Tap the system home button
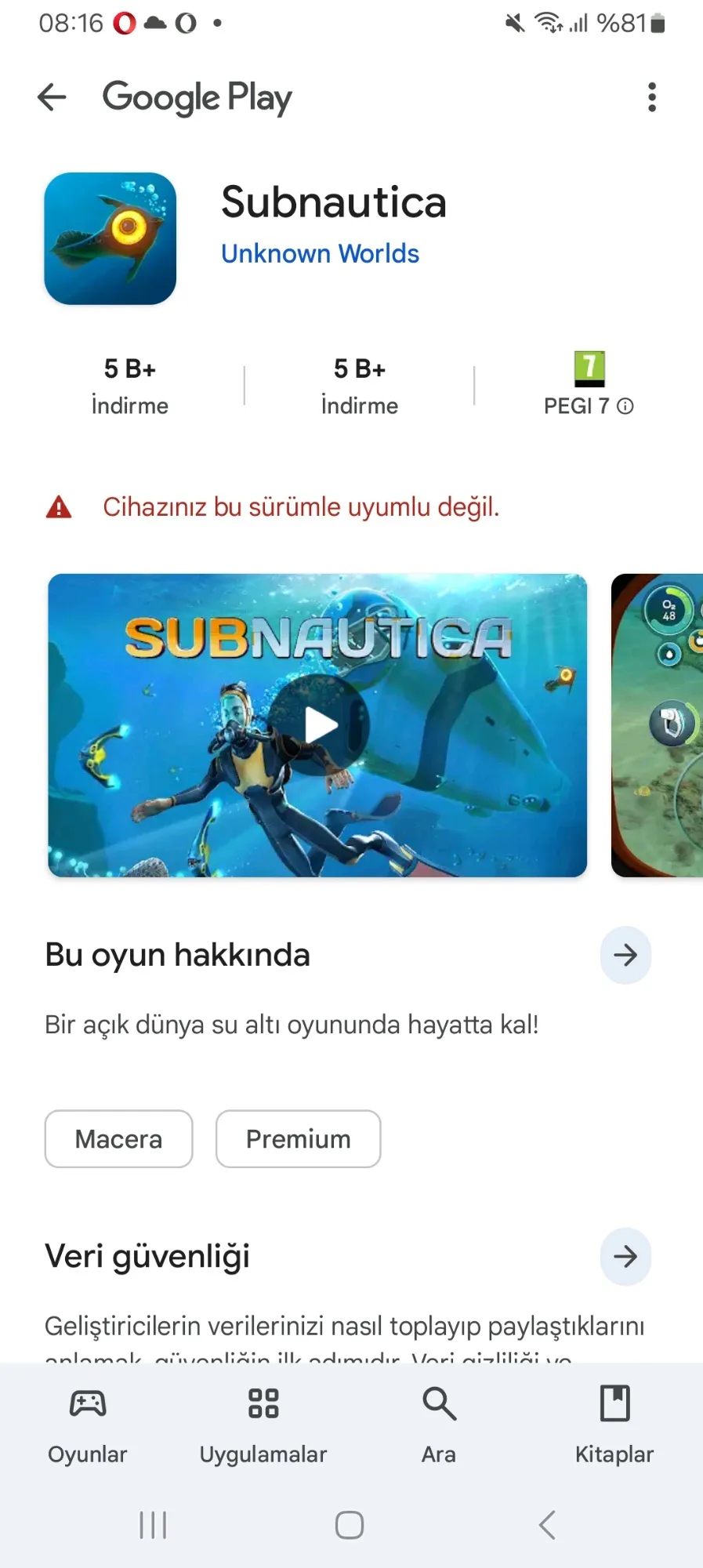 pyautogui.click(x=350, y=1525)
